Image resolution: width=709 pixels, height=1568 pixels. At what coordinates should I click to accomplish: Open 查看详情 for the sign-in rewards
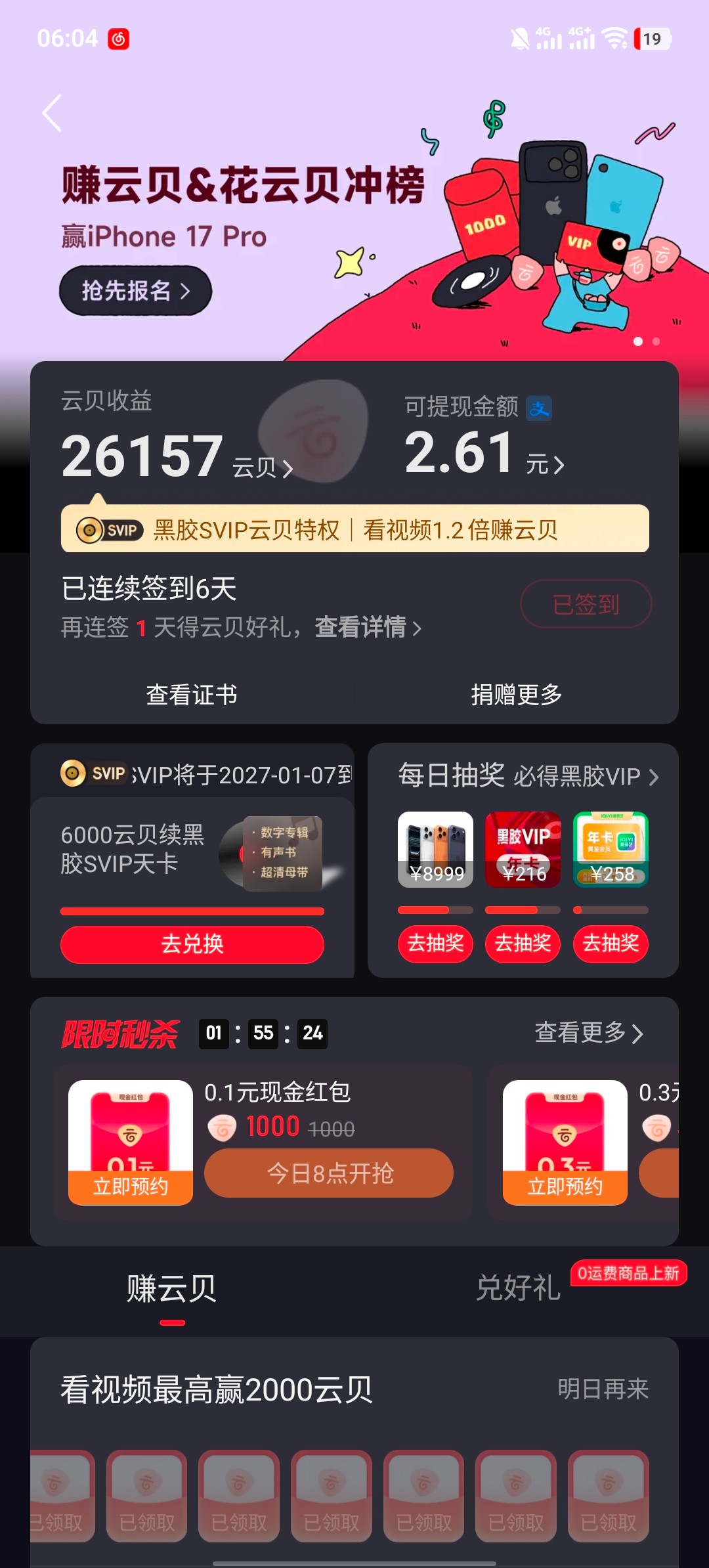tap(368, 628)
